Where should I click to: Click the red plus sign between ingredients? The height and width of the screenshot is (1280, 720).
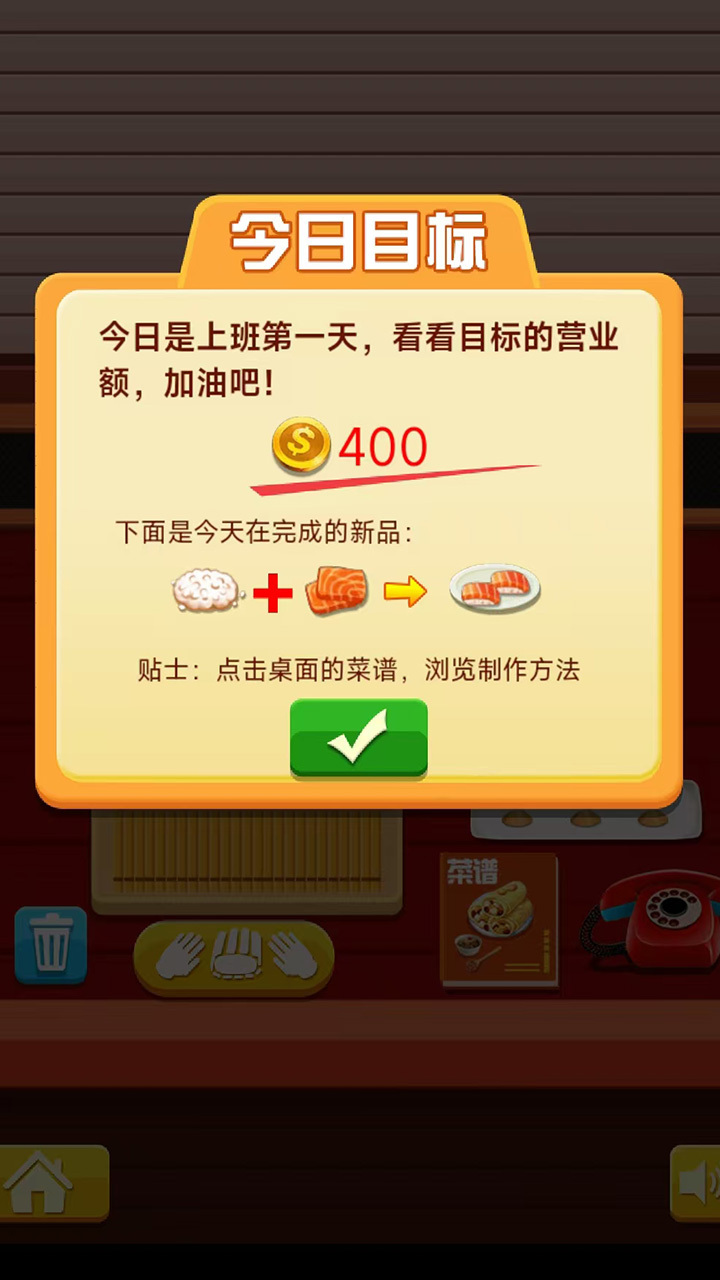(268, 589)
